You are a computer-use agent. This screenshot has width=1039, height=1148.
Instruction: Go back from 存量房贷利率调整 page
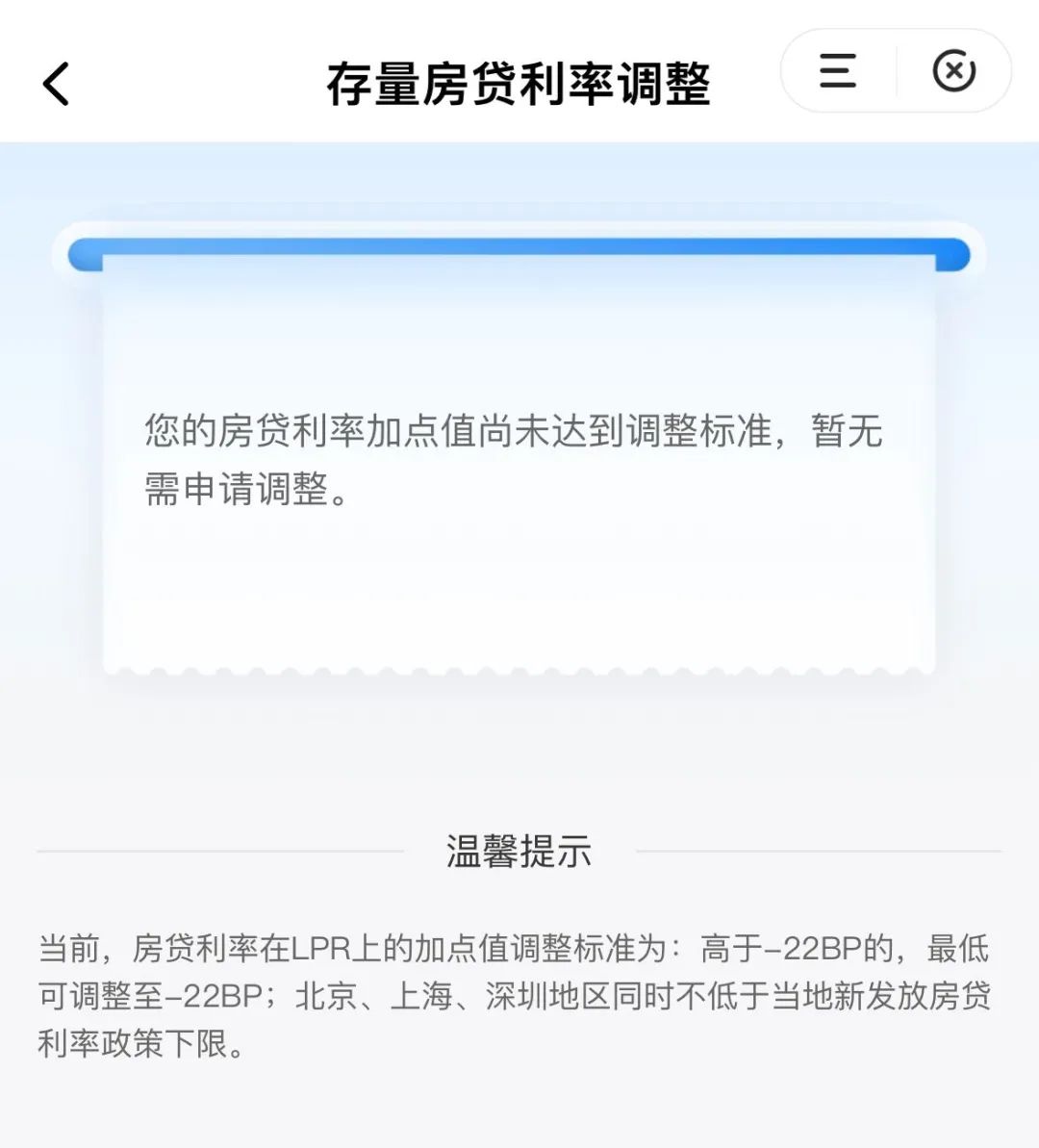[57, 84]
